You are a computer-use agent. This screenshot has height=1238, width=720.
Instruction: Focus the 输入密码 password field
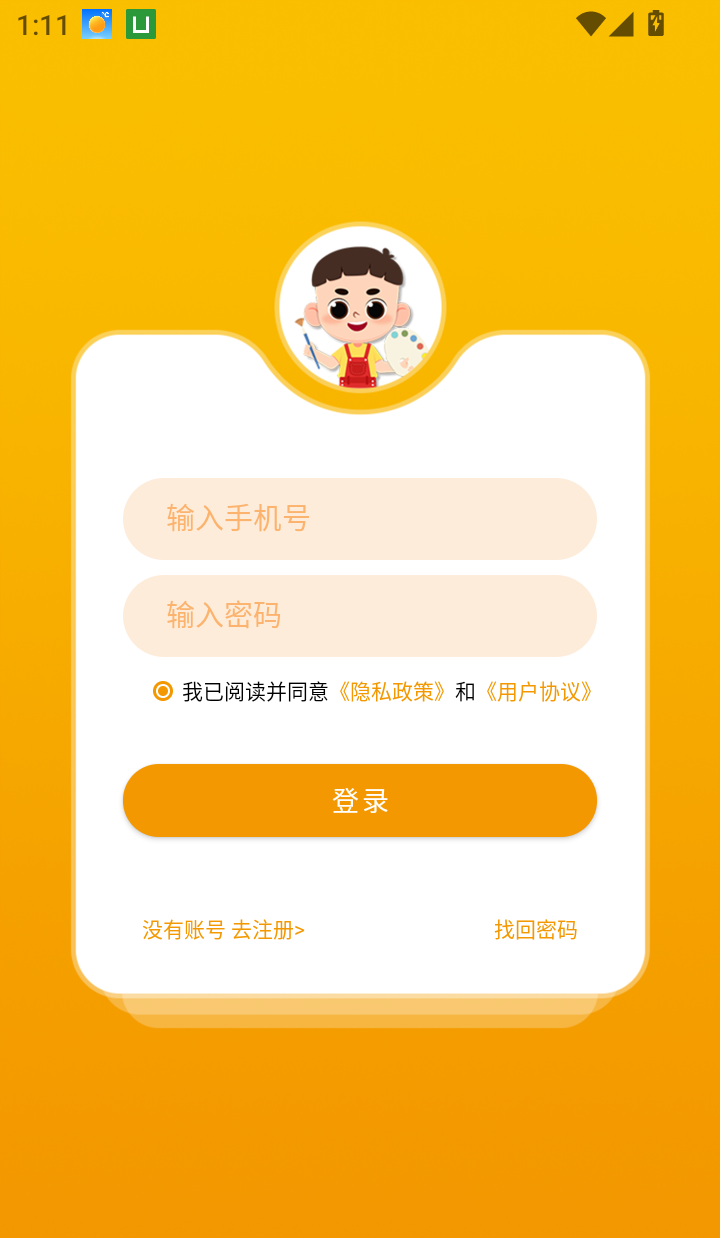click(359, 616)
